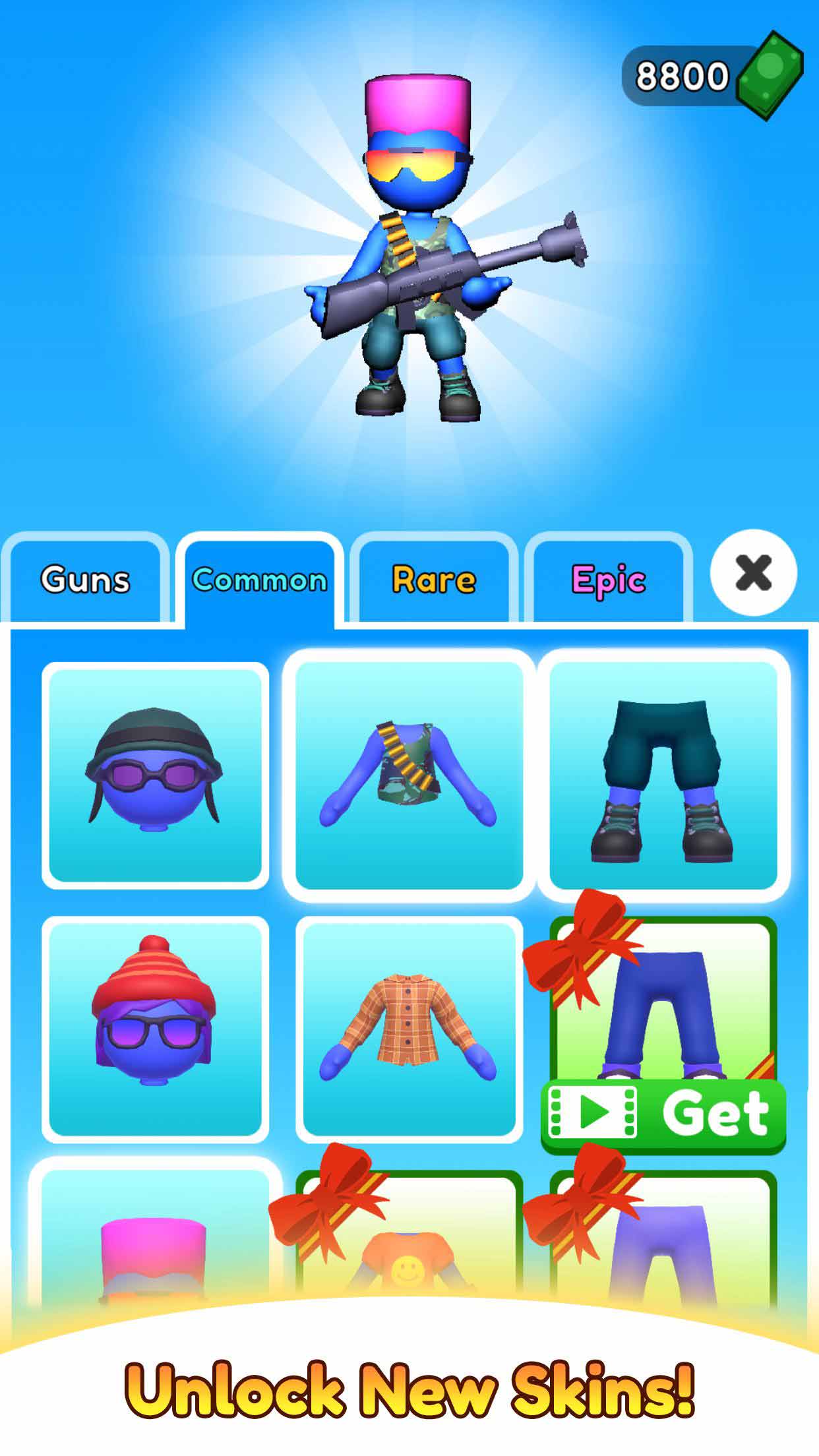Open the Rare skins tab
This screenshot has width=819, height=1456.
(433, 580)
